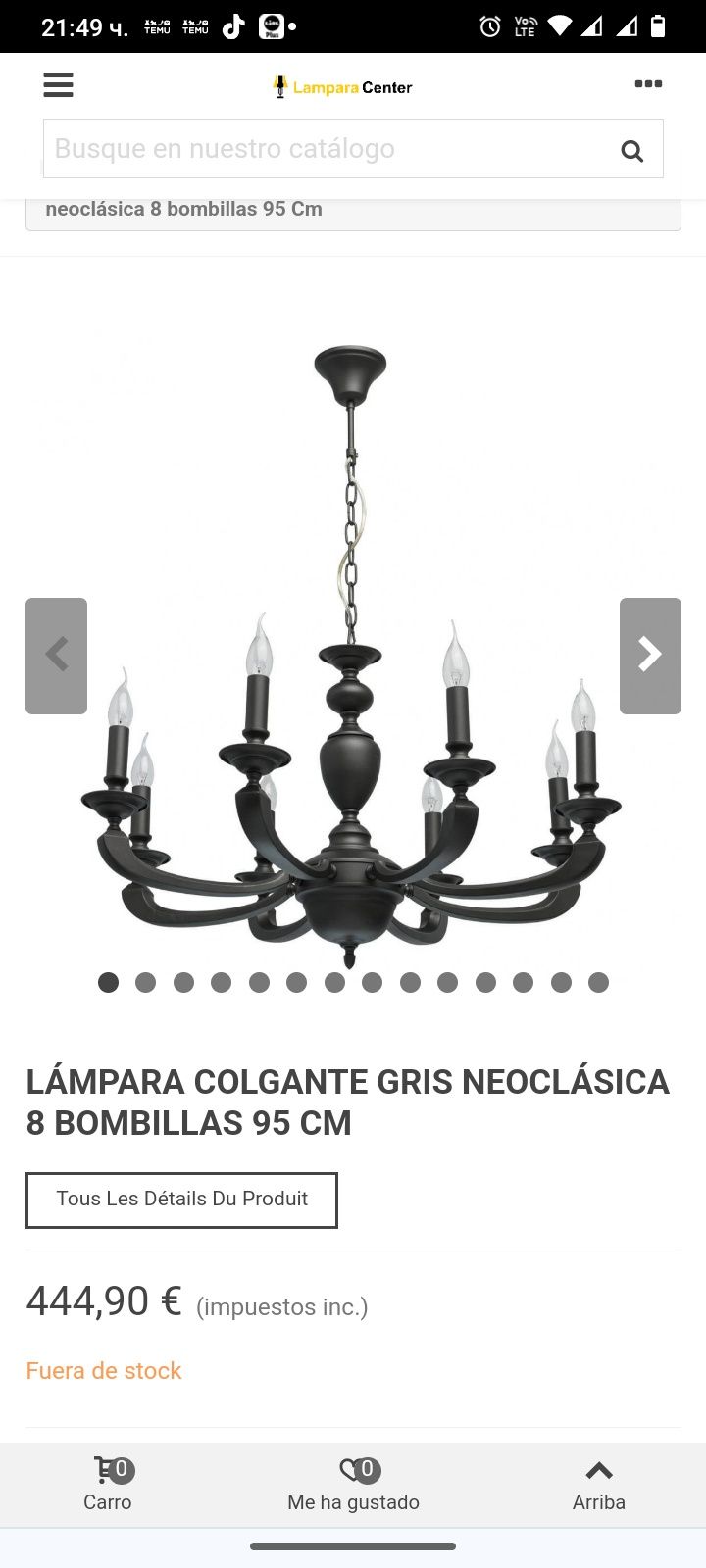Go back to top with Arriba

point(598,1485)
